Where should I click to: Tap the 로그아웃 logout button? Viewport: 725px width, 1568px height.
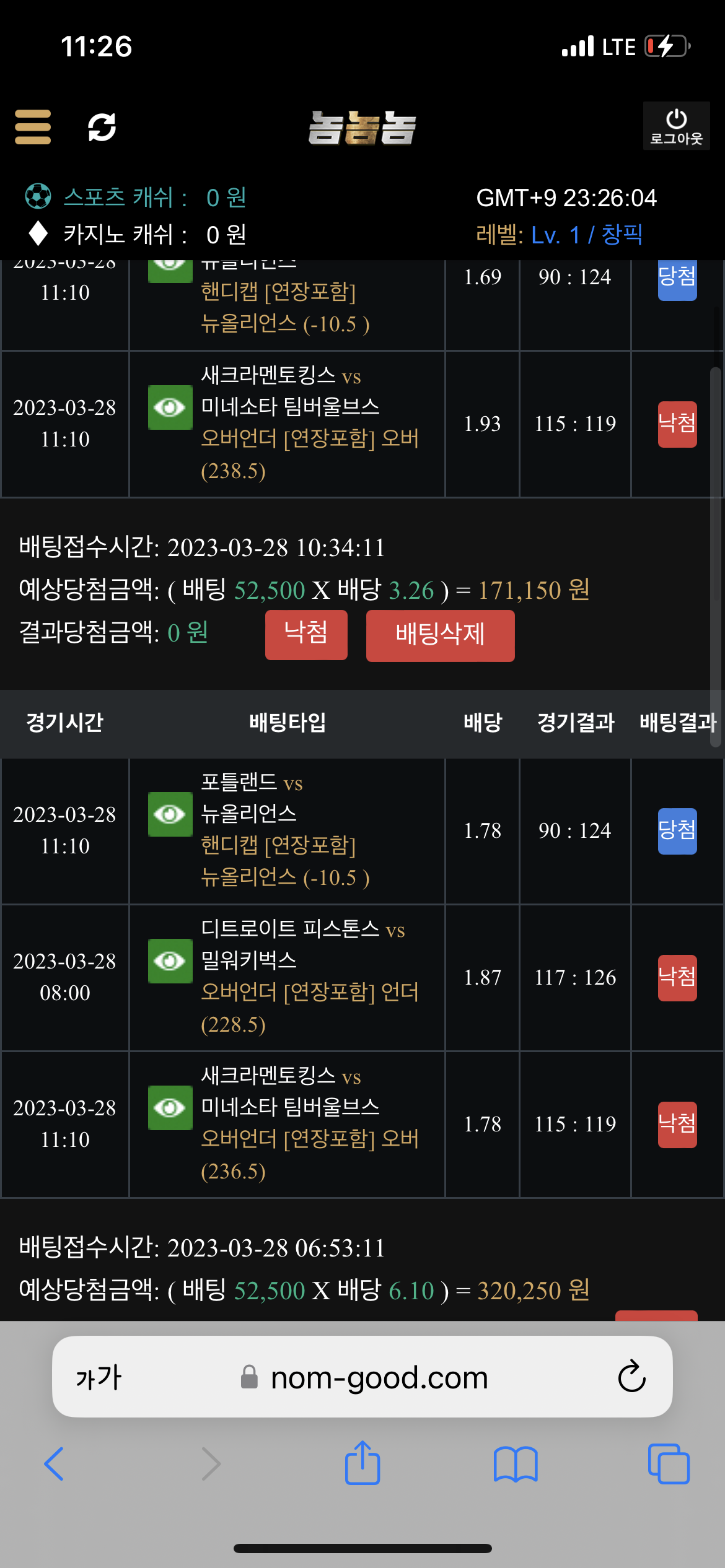(676, 126)
